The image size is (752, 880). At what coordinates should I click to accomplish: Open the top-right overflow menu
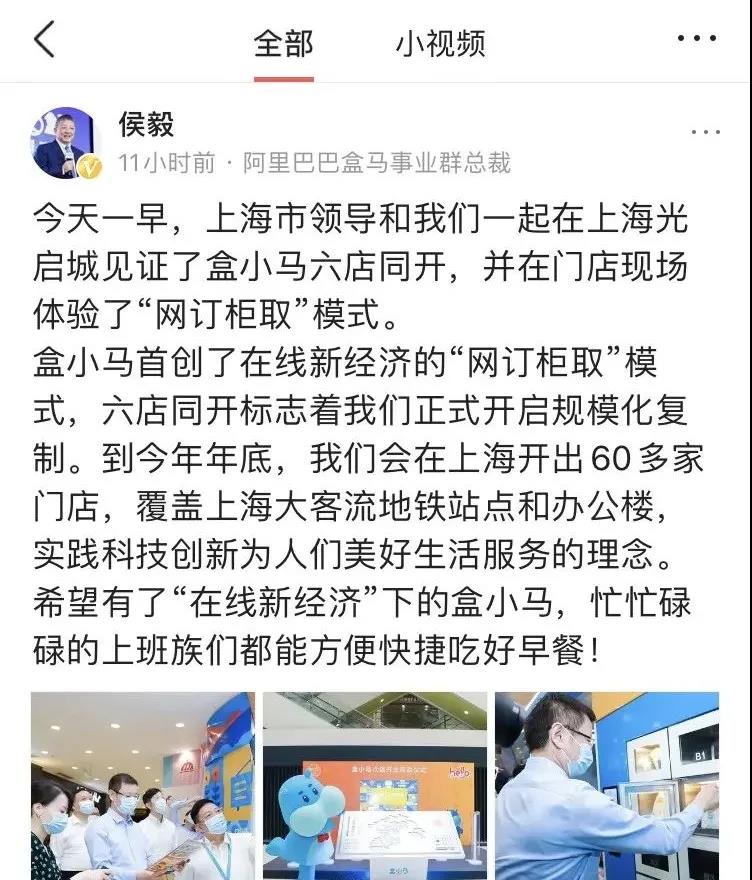click(696, 40)
